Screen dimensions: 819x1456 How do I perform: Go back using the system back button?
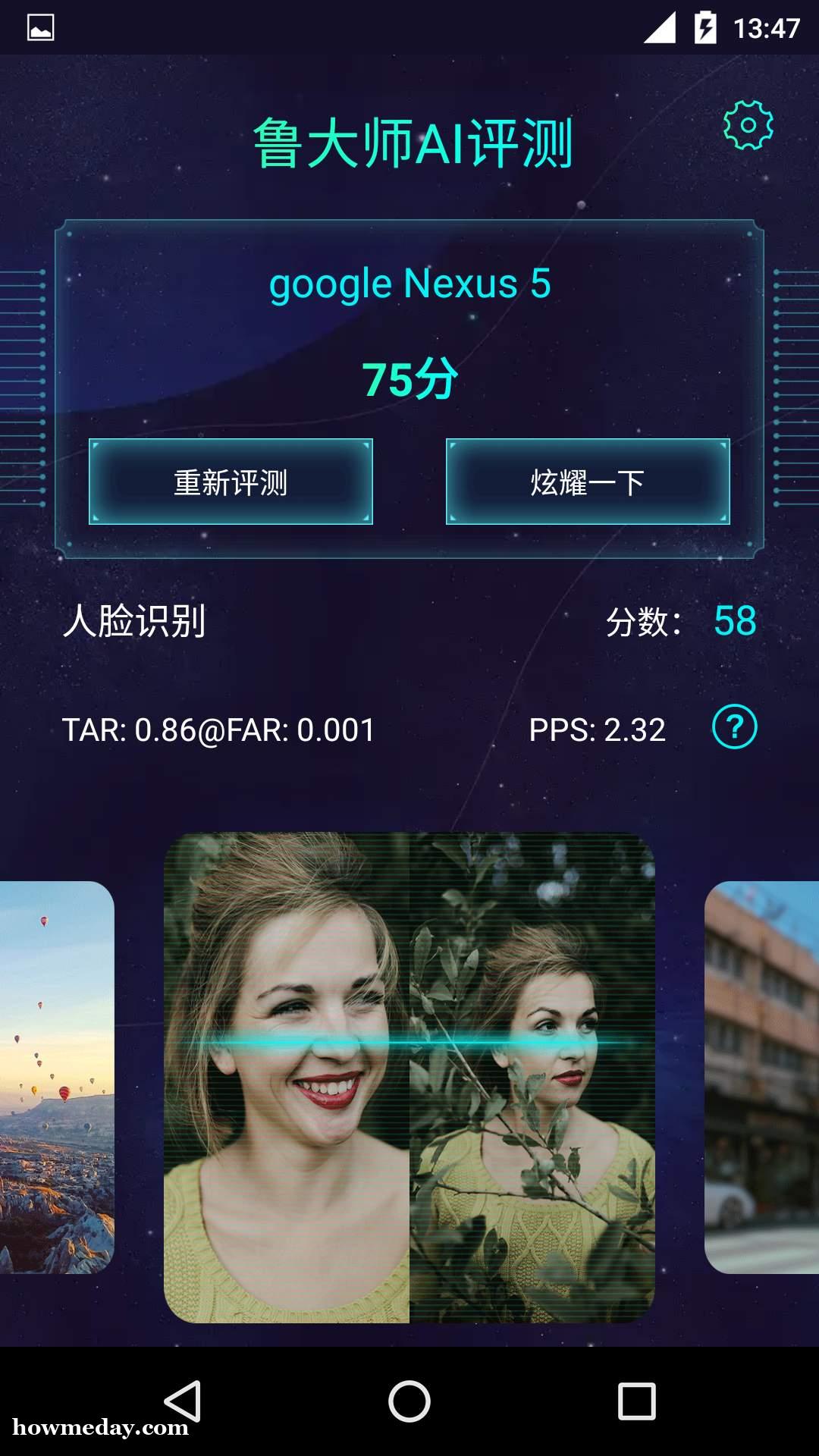183,1401
